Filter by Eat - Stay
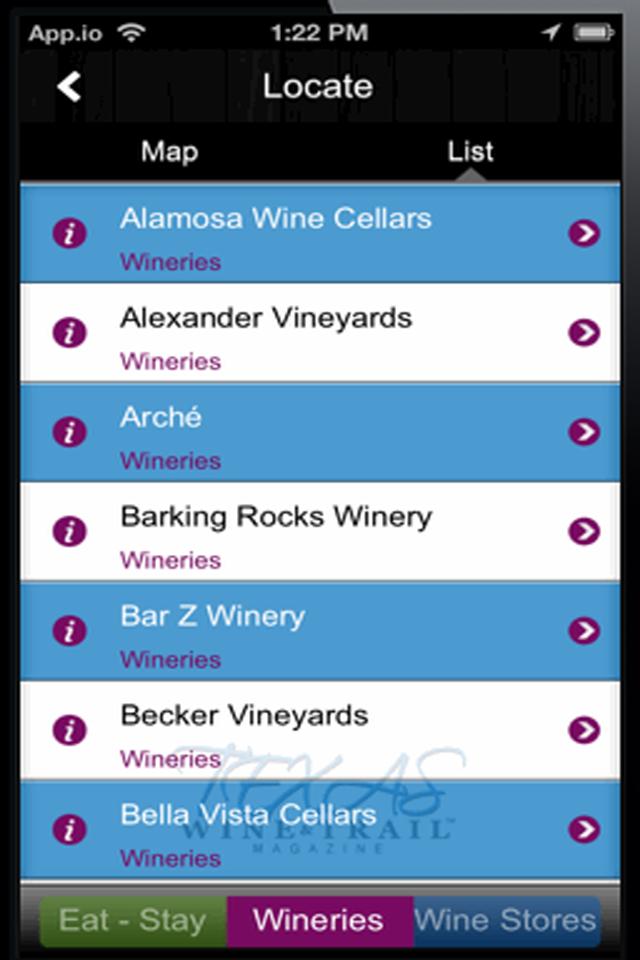The image size is (640, 960). tap(133, 921)
